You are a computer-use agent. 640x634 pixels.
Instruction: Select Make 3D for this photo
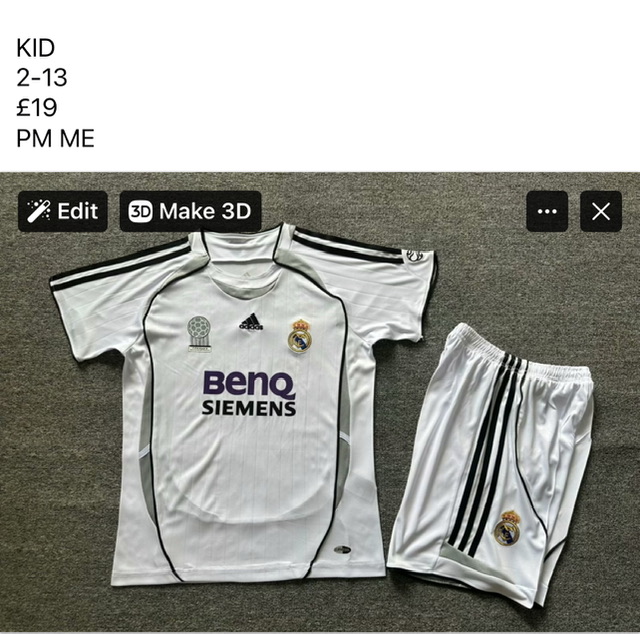click(x=190, y=211)
